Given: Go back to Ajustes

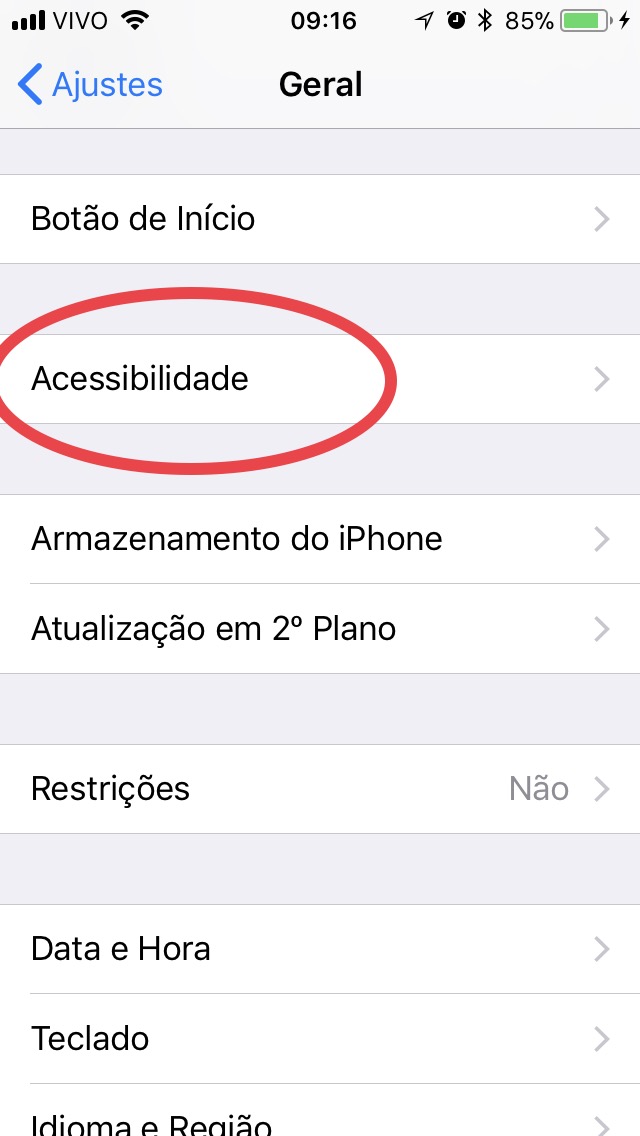Looking at the screenshot, I should (x=90, y=85).
